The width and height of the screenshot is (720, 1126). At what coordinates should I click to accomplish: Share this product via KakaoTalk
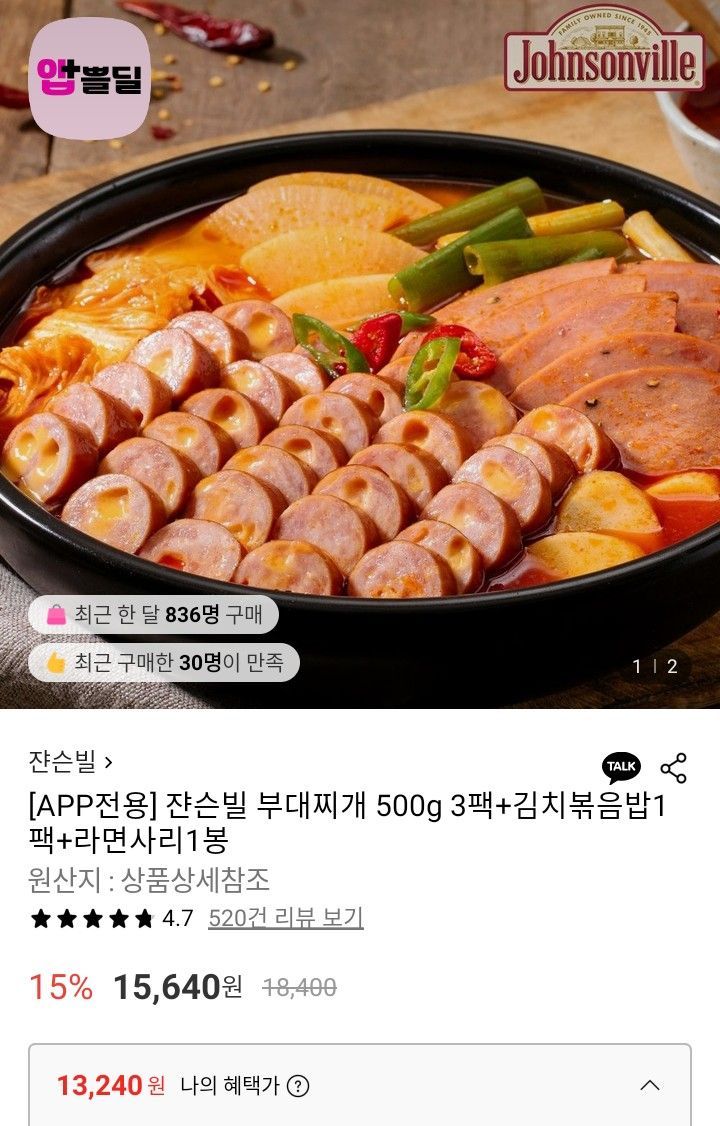click(x=621, y=767)
